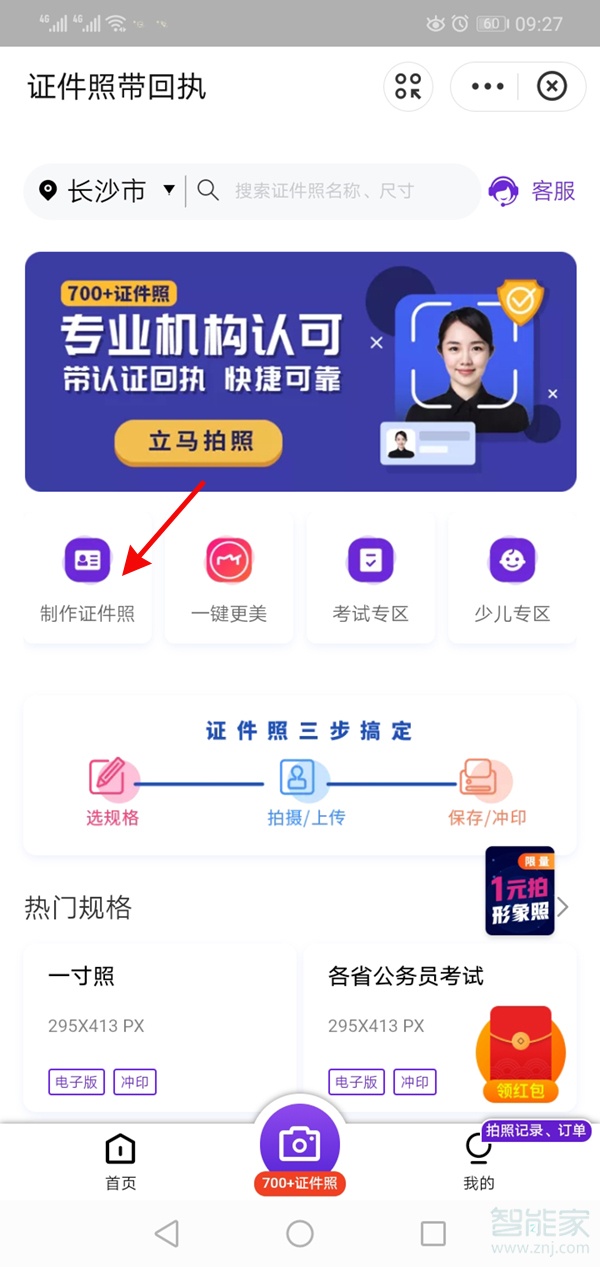Screen dimensions: 600x1267
Task: Open the mini-program scan/switch icon
Action: [x=408, y=86]
